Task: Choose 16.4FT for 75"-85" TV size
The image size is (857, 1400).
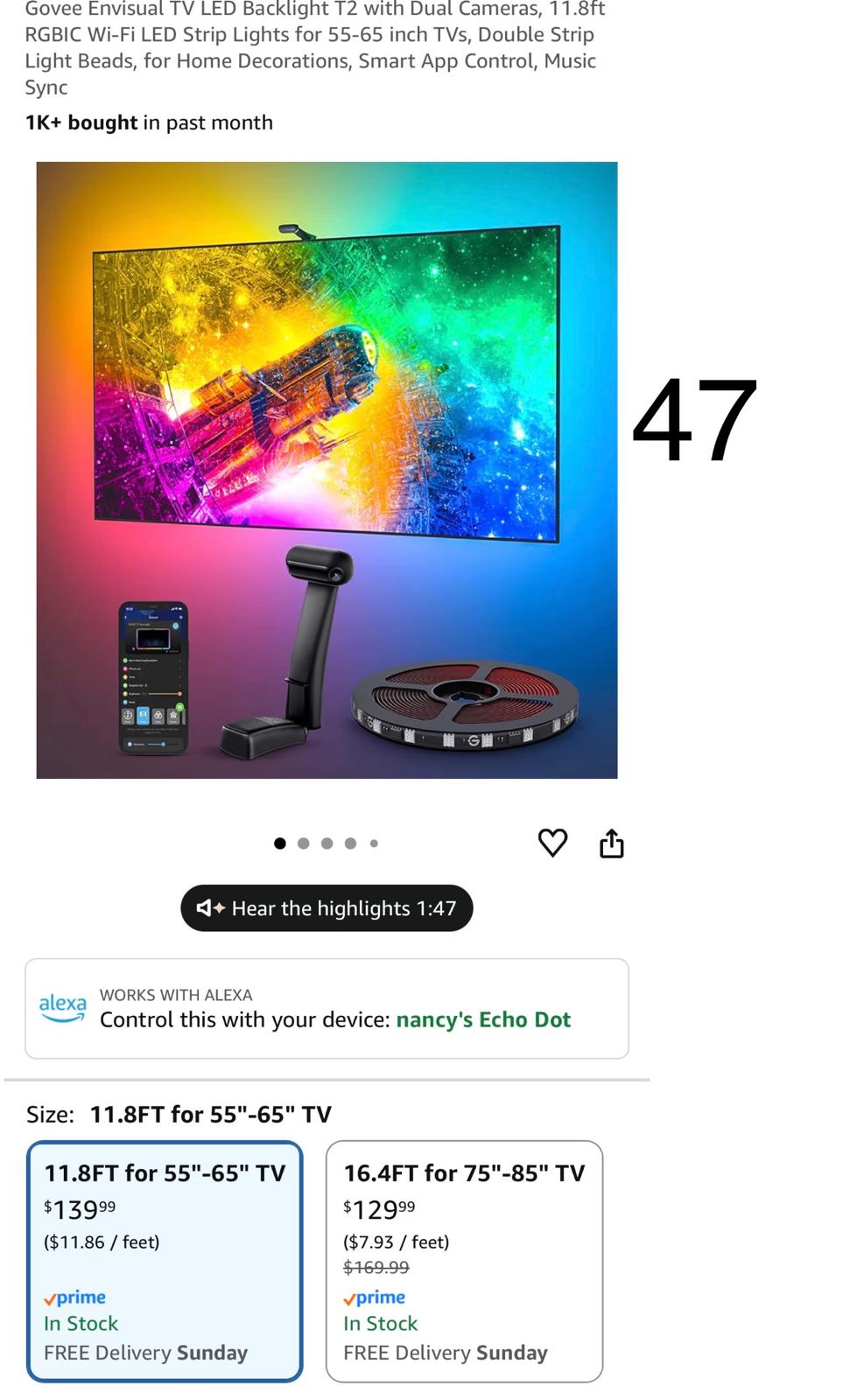Action: [464, 1261]
